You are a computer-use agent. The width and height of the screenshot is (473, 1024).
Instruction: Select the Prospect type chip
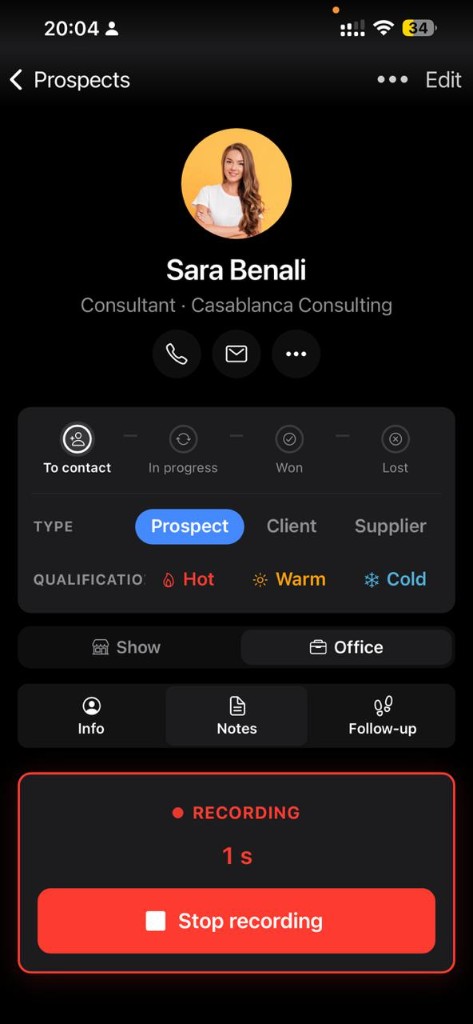tap(189, 526)
